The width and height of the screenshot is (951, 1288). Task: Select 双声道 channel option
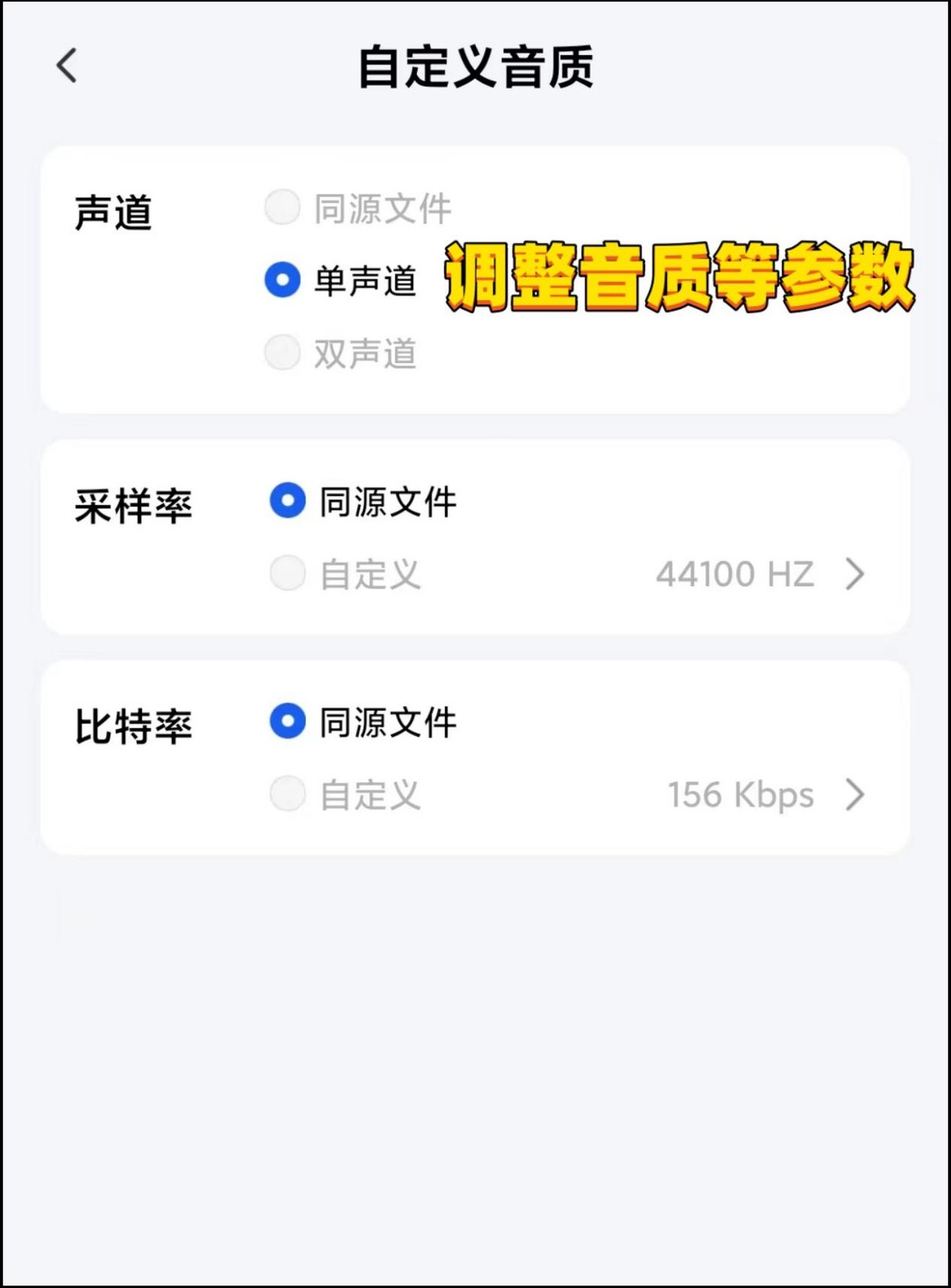[x=281, y=354]
